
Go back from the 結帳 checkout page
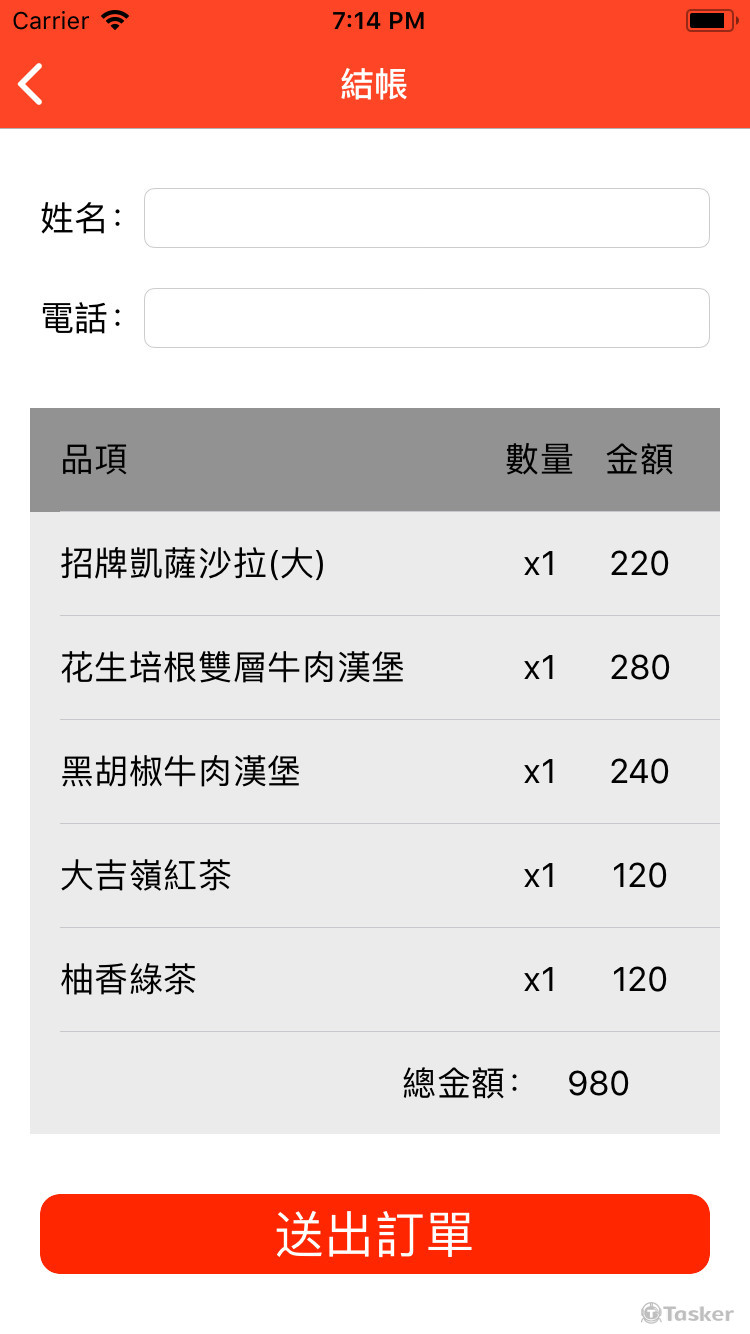click(31, 84)
